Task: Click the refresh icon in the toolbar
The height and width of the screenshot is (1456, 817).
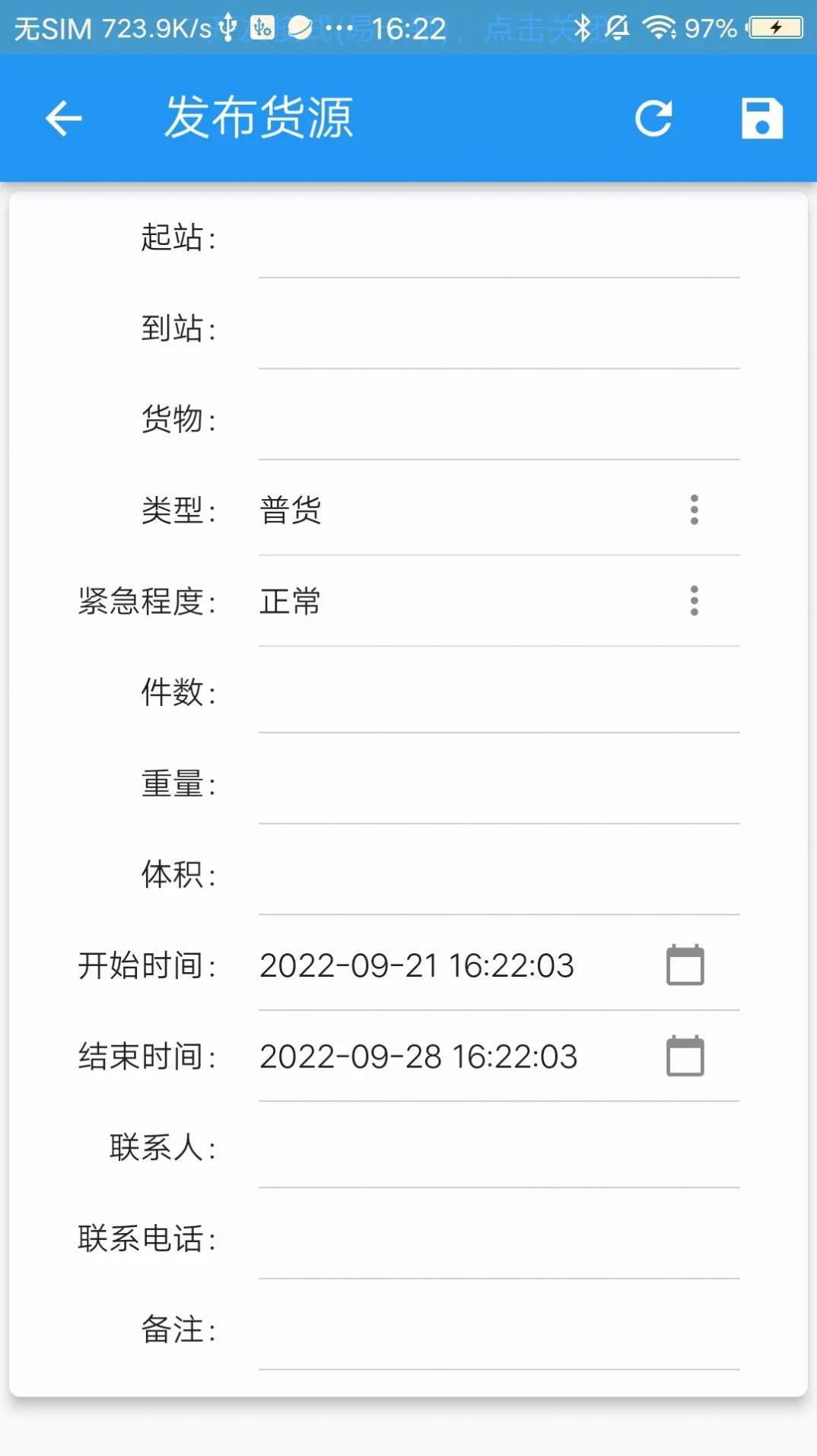Action: pos(654,118)
